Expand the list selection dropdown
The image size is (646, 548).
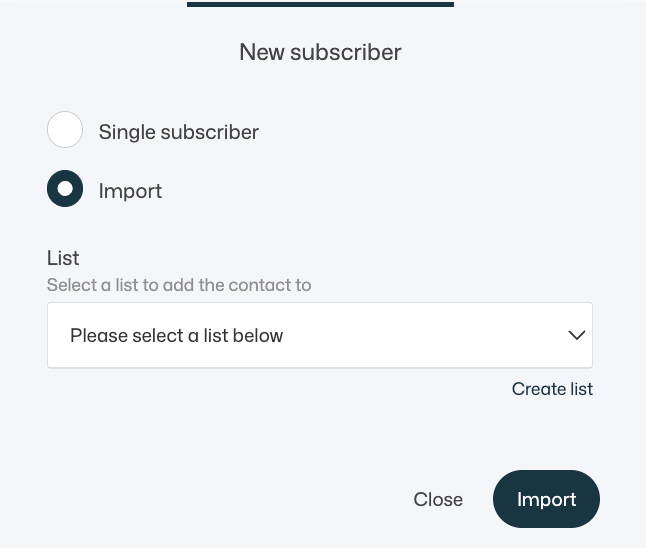tap(319, 336)
